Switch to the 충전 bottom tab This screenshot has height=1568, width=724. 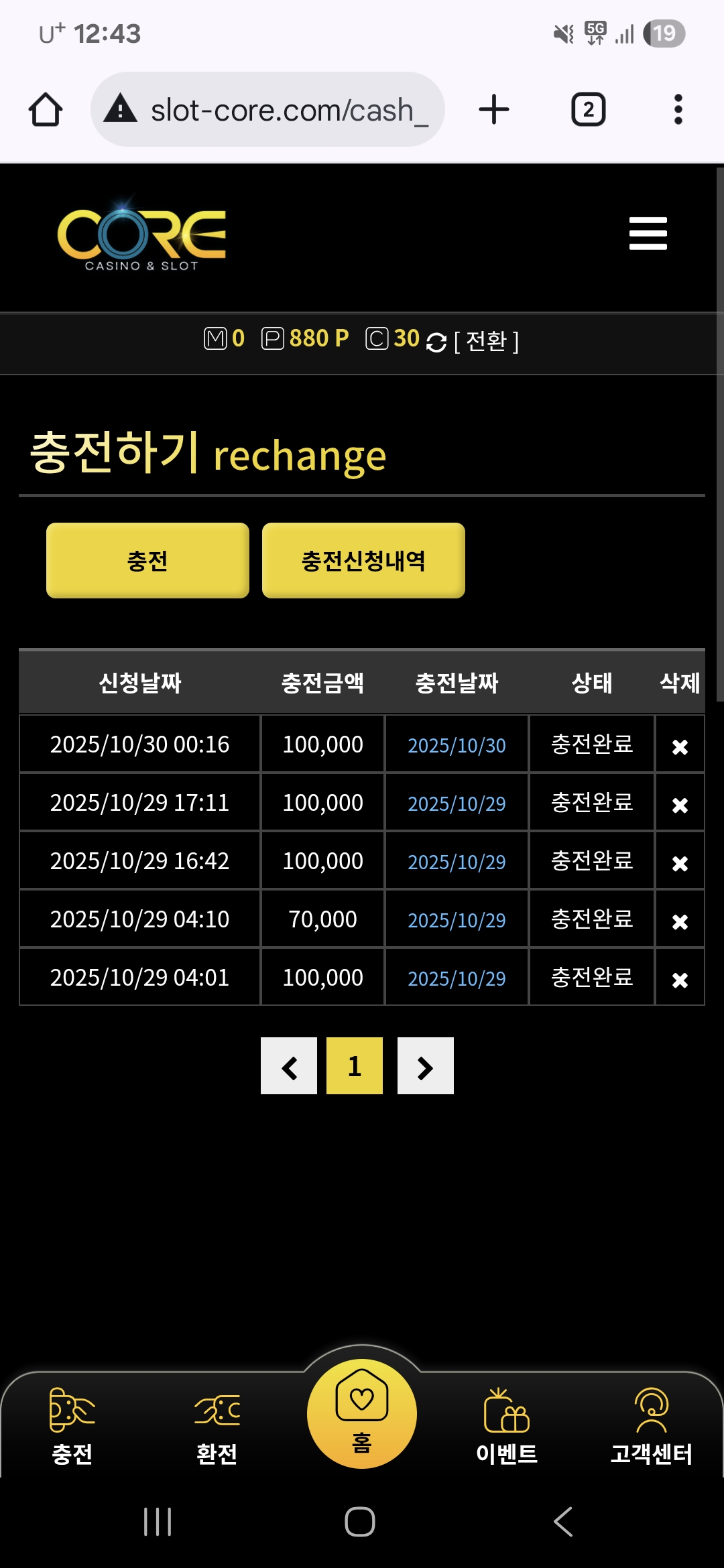click(x=72, y=1425)
